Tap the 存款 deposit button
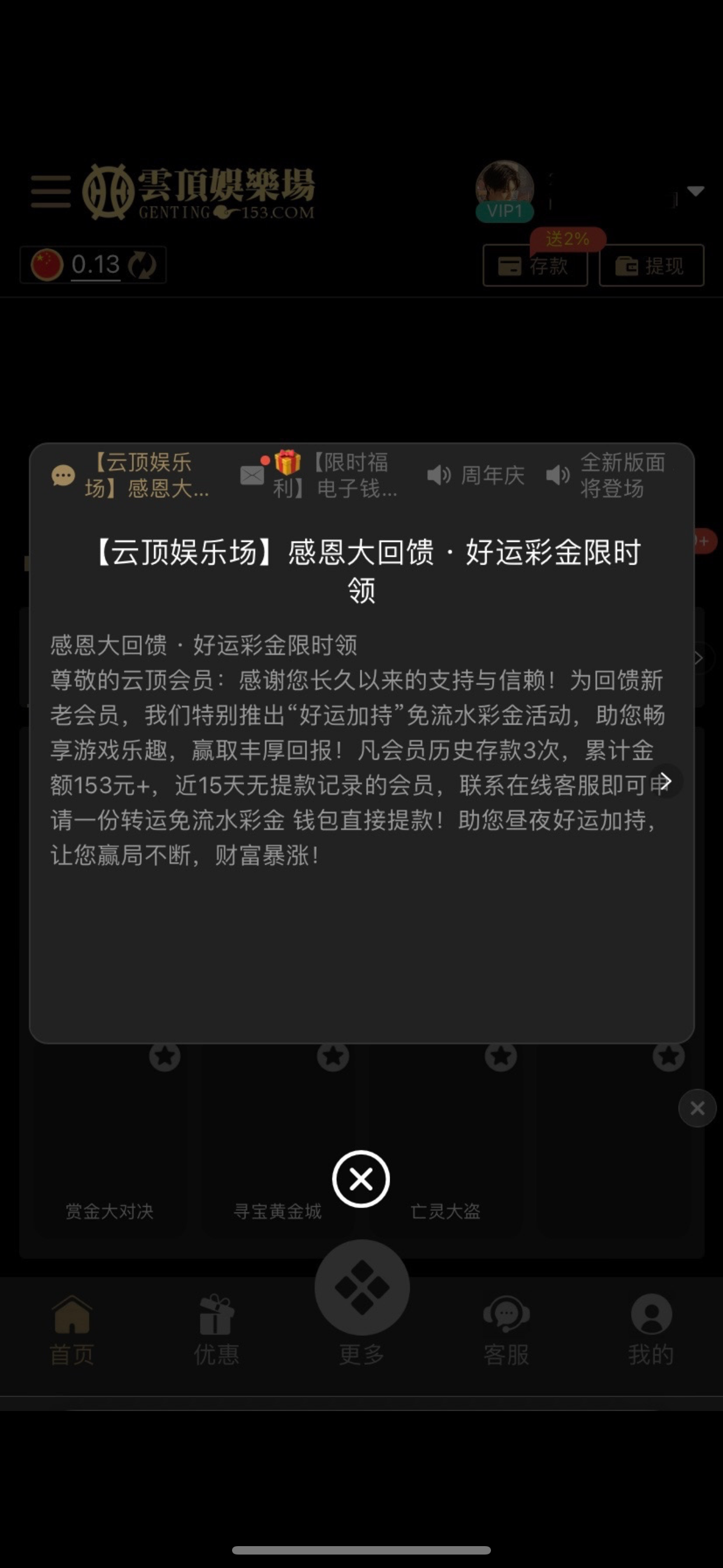This screenshot has width=723, height=1568. click(x=535, y=265)
